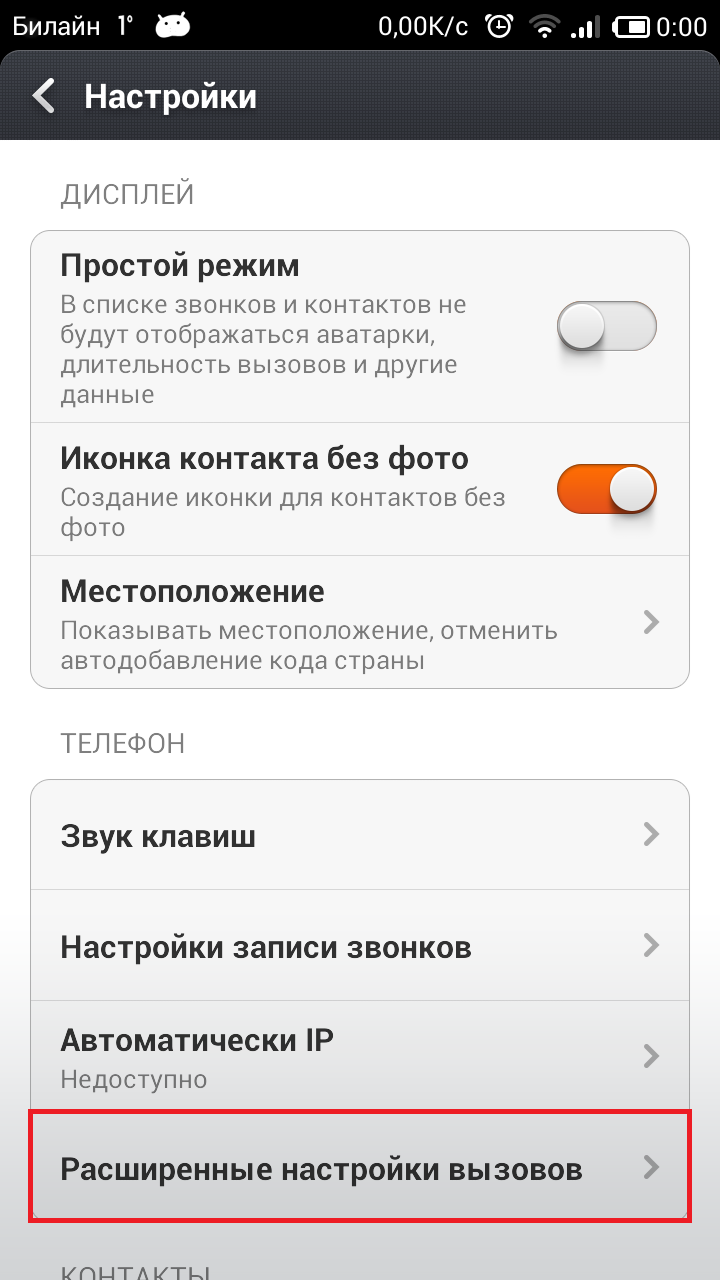The height and width of the screenshot is (1280, 720).
Task: Tap the Автоматически IP row
Action: click(360, 1056)
